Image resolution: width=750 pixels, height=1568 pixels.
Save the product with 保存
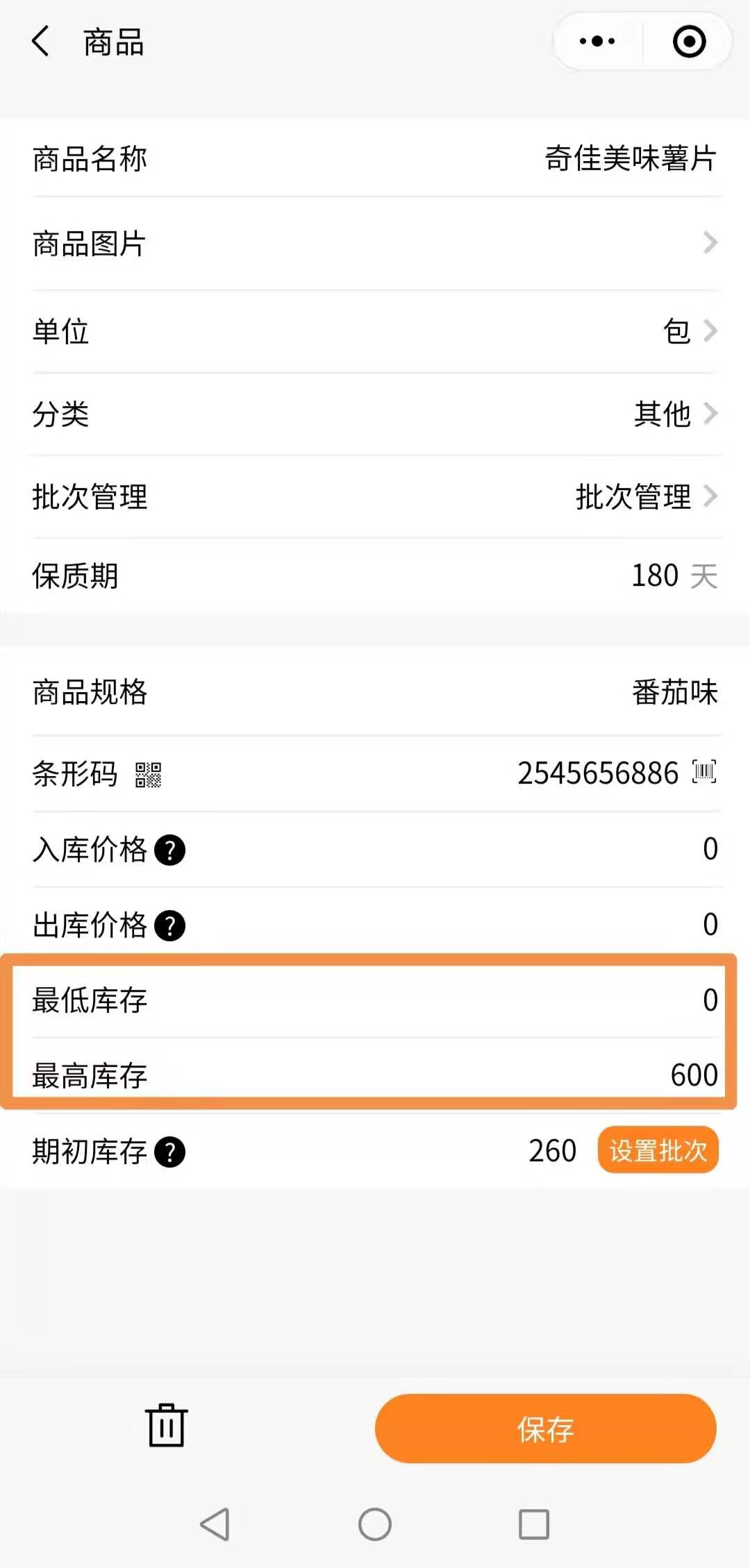[x=545, y=1429]
